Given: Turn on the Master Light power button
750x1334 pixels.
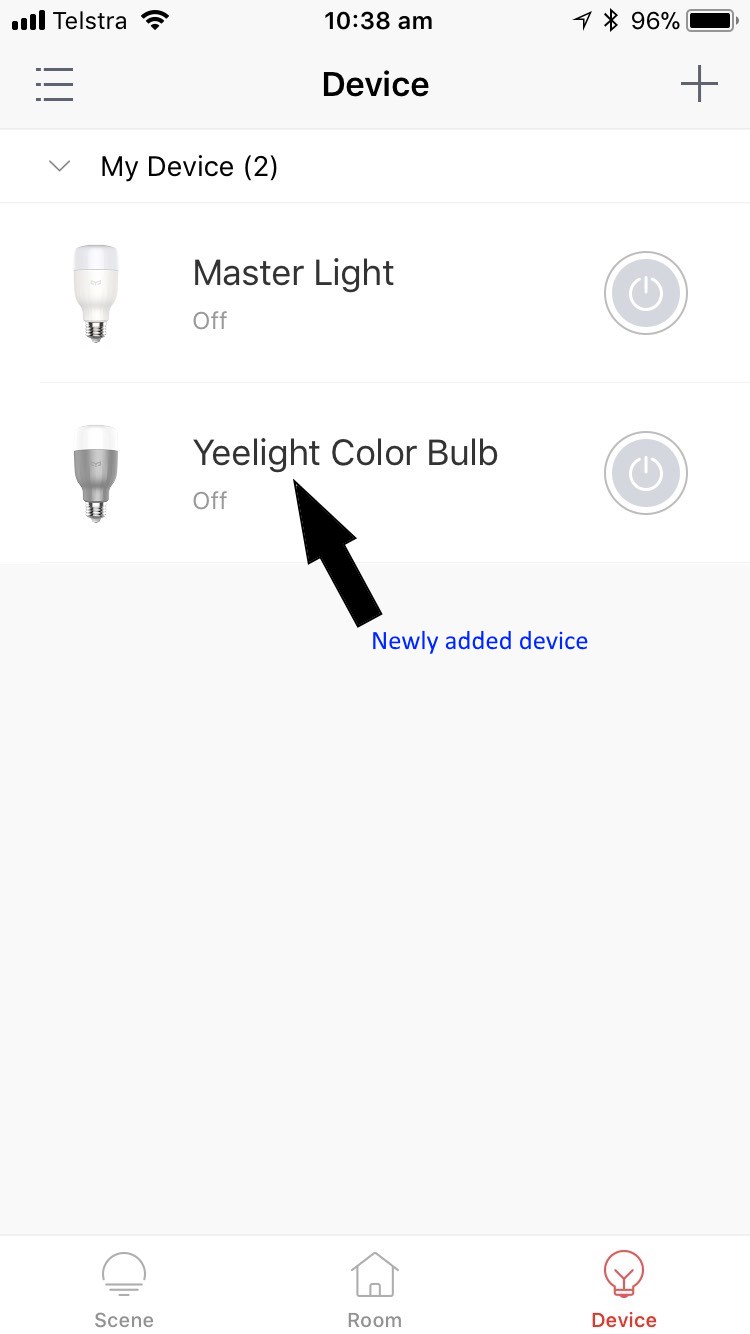Looking at the screenshot, I should [x=646, y=293].
